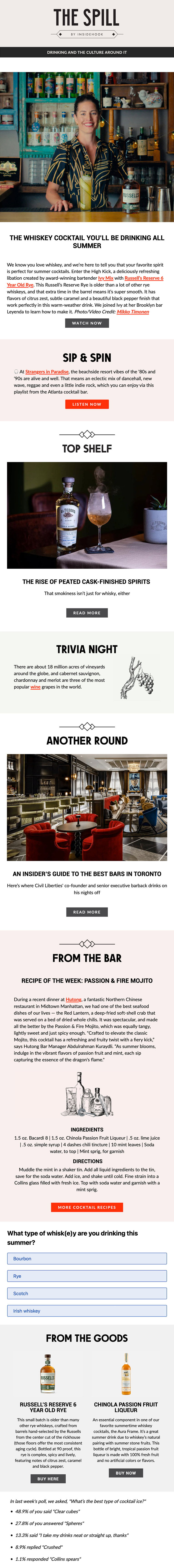Open the Toronto bars photo
This screenshot has width=174, height=1568.
(x=87, y=807)
